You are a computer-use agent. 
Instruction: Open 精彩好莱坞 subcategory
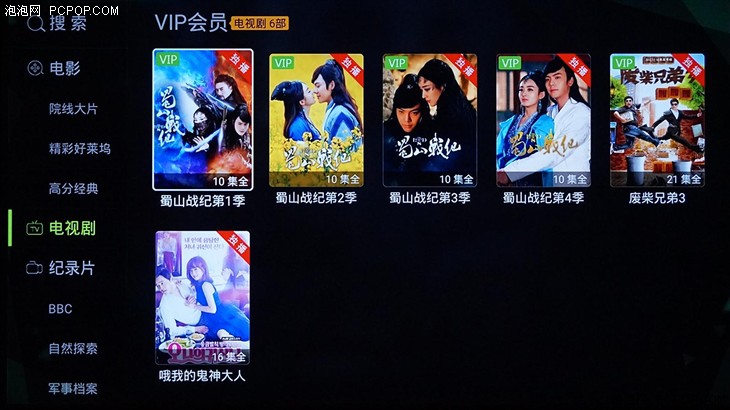click(80, 148)
